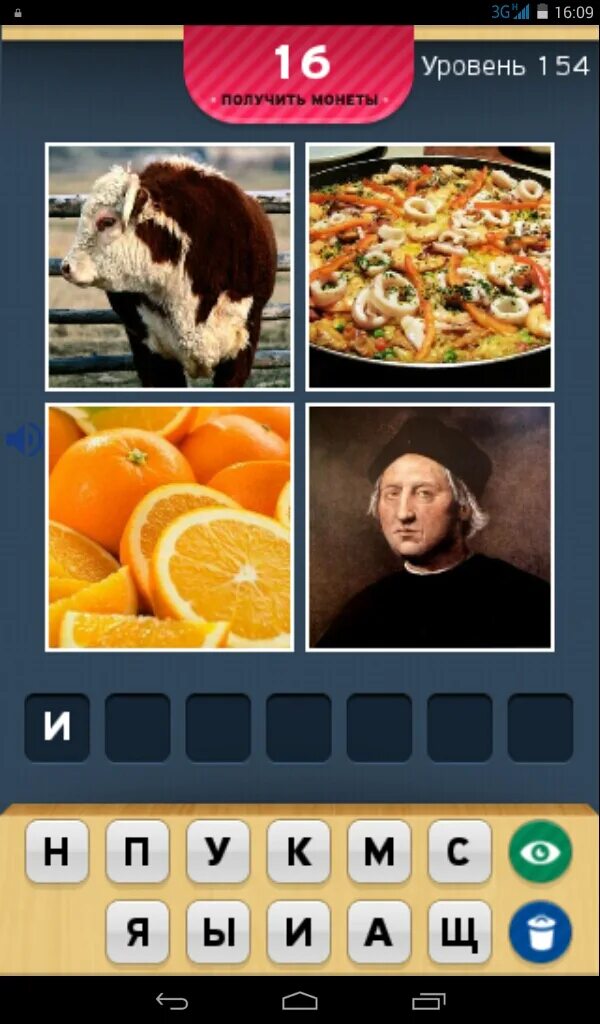Toggle the sound speaker icon
This screenshot has height=1024, width=600.
(x=22, y=439)
